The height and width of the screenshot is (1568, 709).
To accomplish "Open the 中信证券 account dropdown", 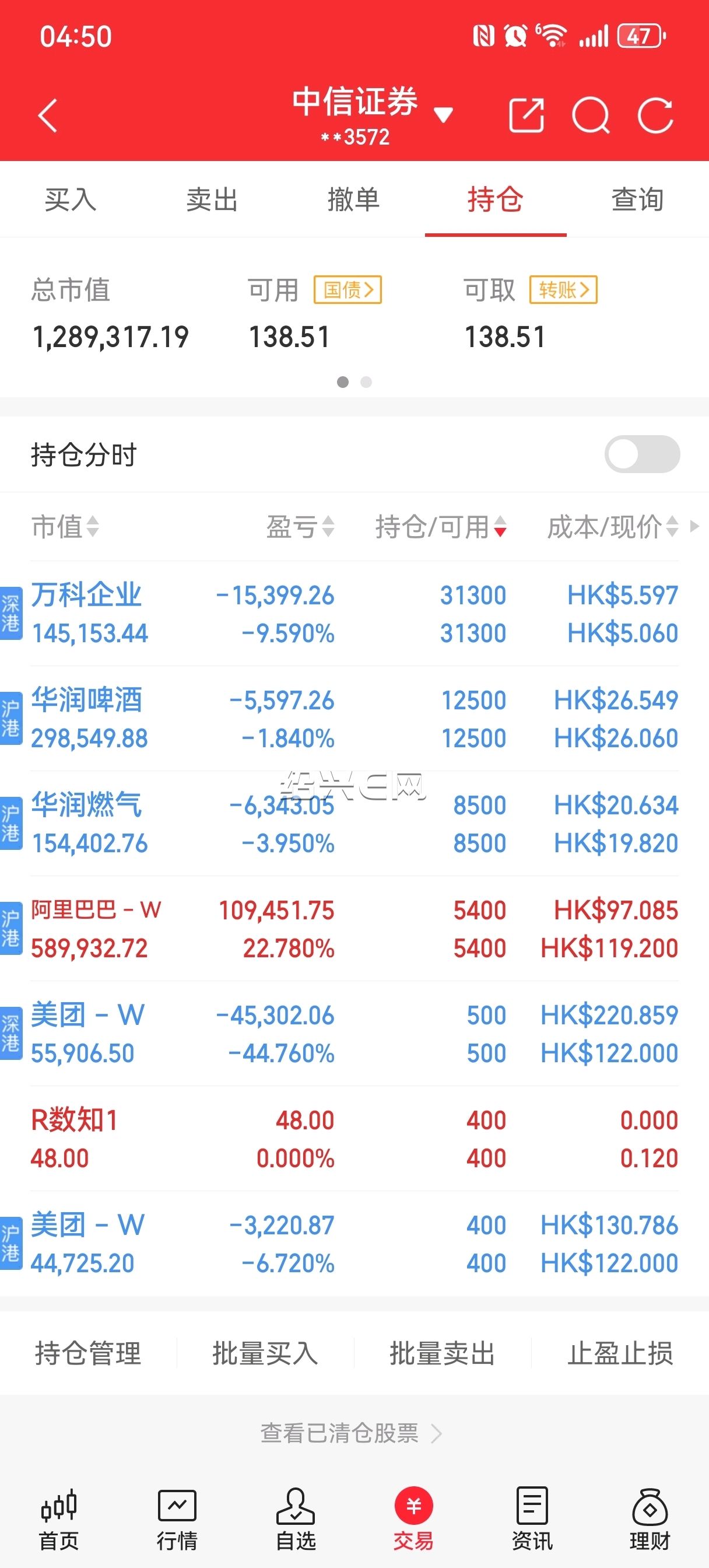I will [371, 115].
